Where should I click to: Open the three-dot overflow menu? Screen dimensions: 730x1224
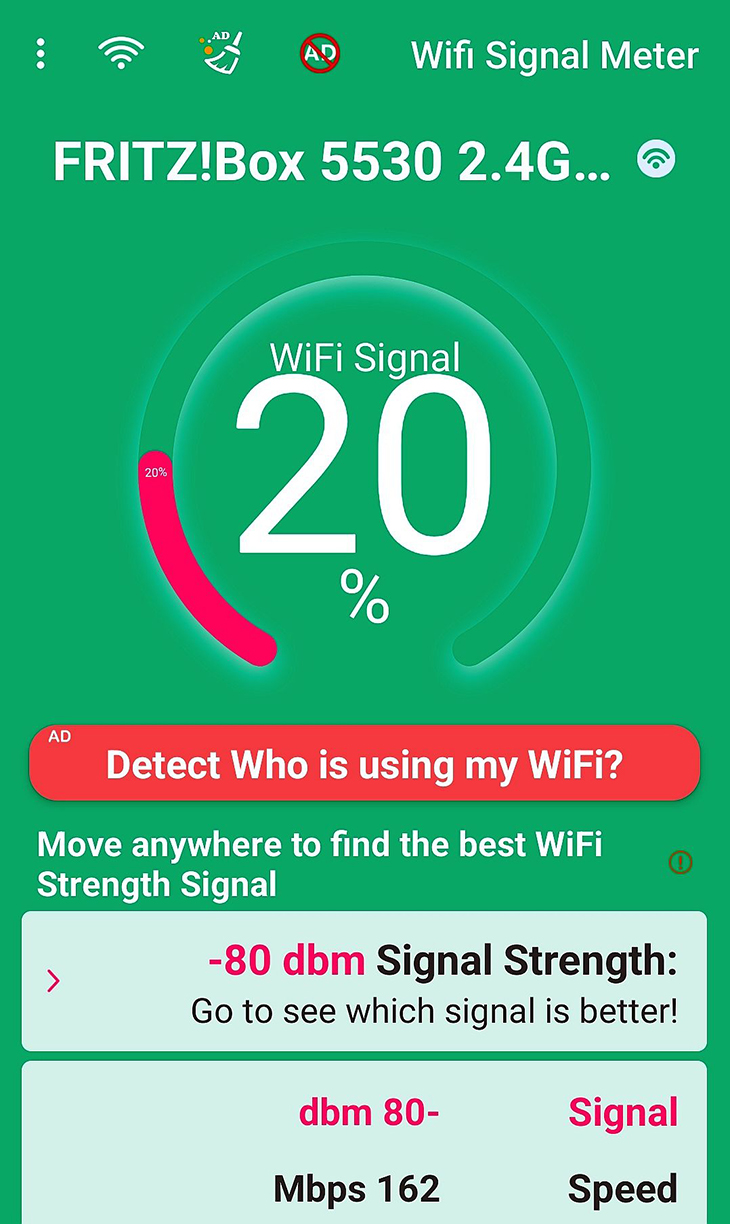click(40, 54)
